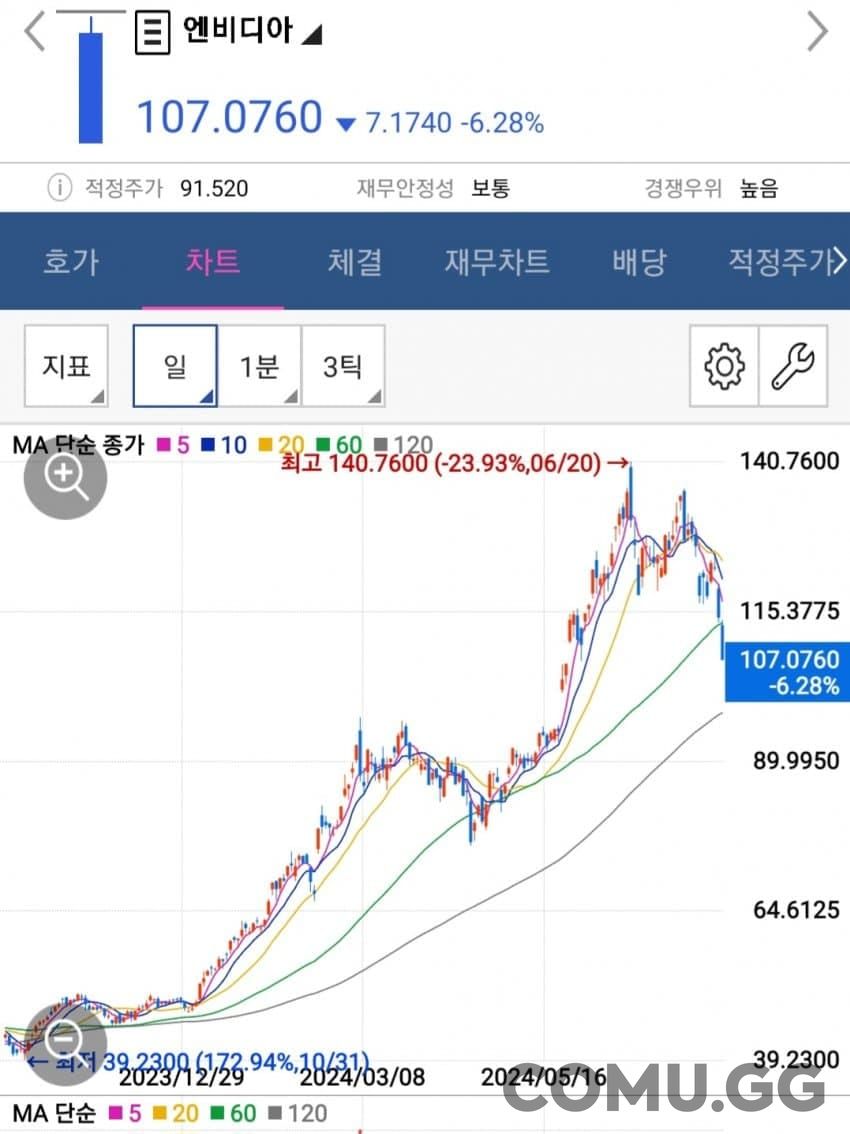Zoom out the chart with magnifier minus

point(65,1044)
